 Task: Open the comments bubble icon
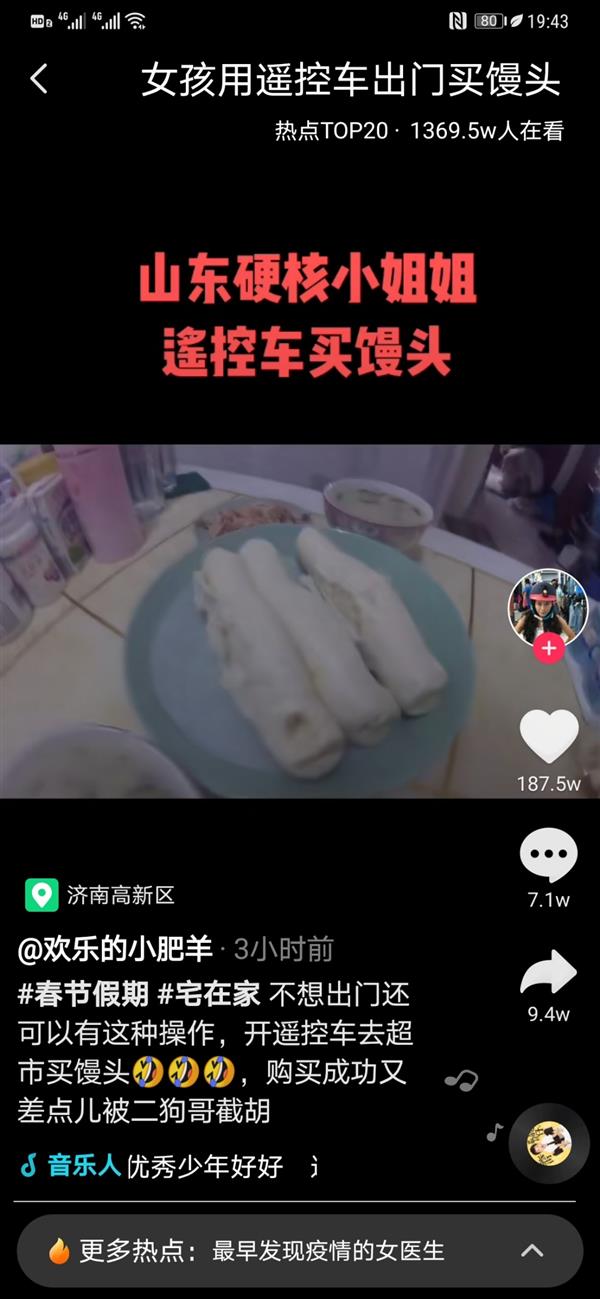click(548, 856)
